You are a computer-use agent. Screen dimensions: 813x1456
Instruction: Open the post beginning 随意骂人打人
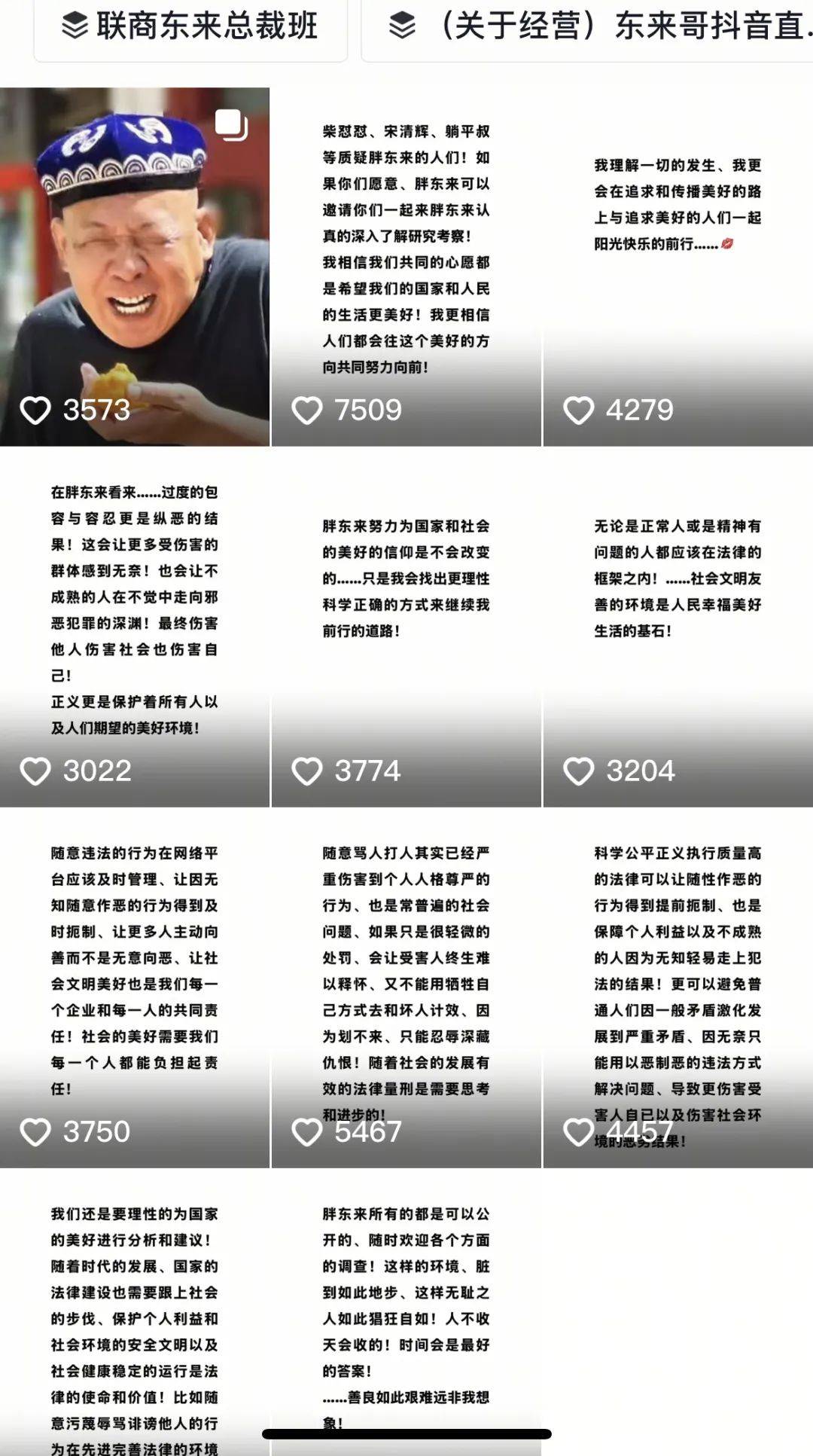pos(406,987)
